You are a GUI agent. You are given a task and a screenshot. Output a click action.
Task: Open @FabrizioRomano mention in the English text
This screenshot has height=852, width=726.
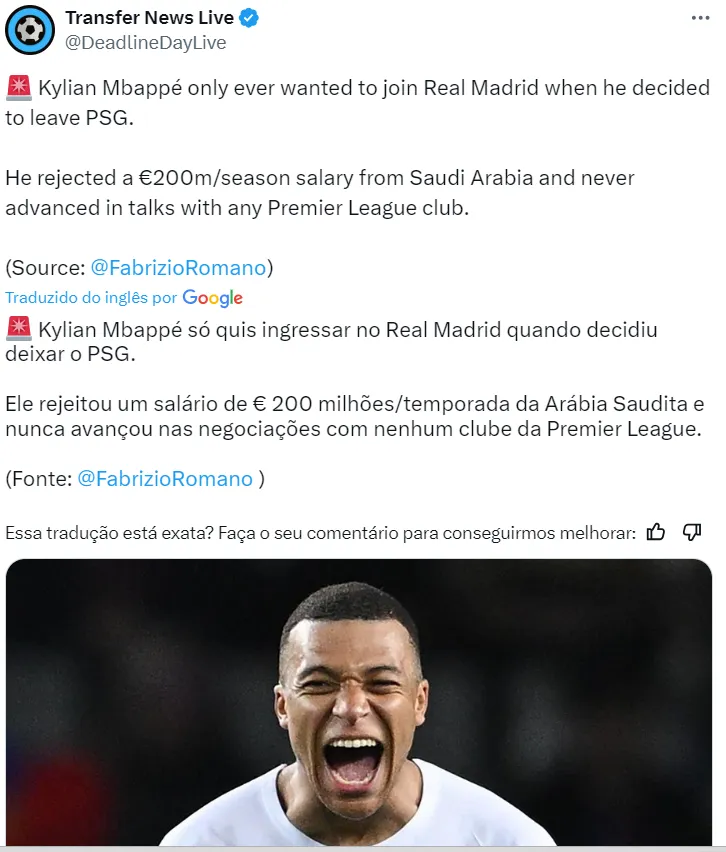pos(178,267)
